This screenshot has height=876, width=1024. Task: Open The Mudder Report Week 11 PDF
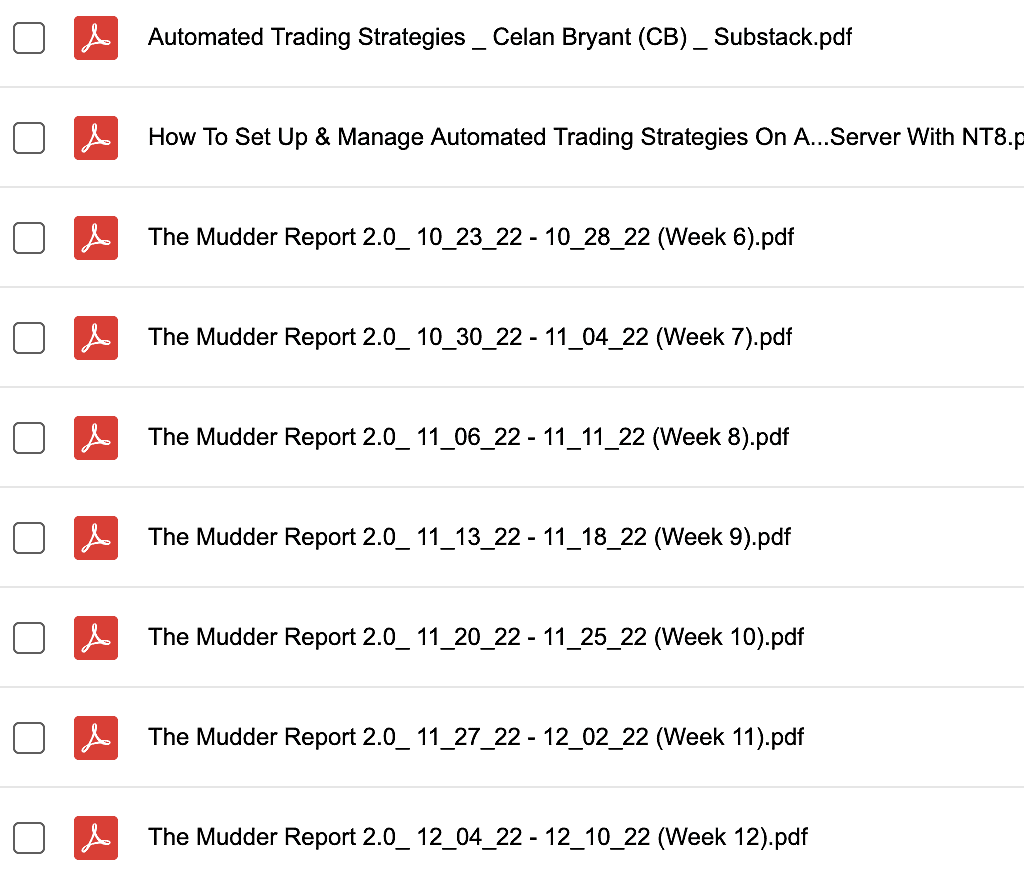click(x=475, y=738)
